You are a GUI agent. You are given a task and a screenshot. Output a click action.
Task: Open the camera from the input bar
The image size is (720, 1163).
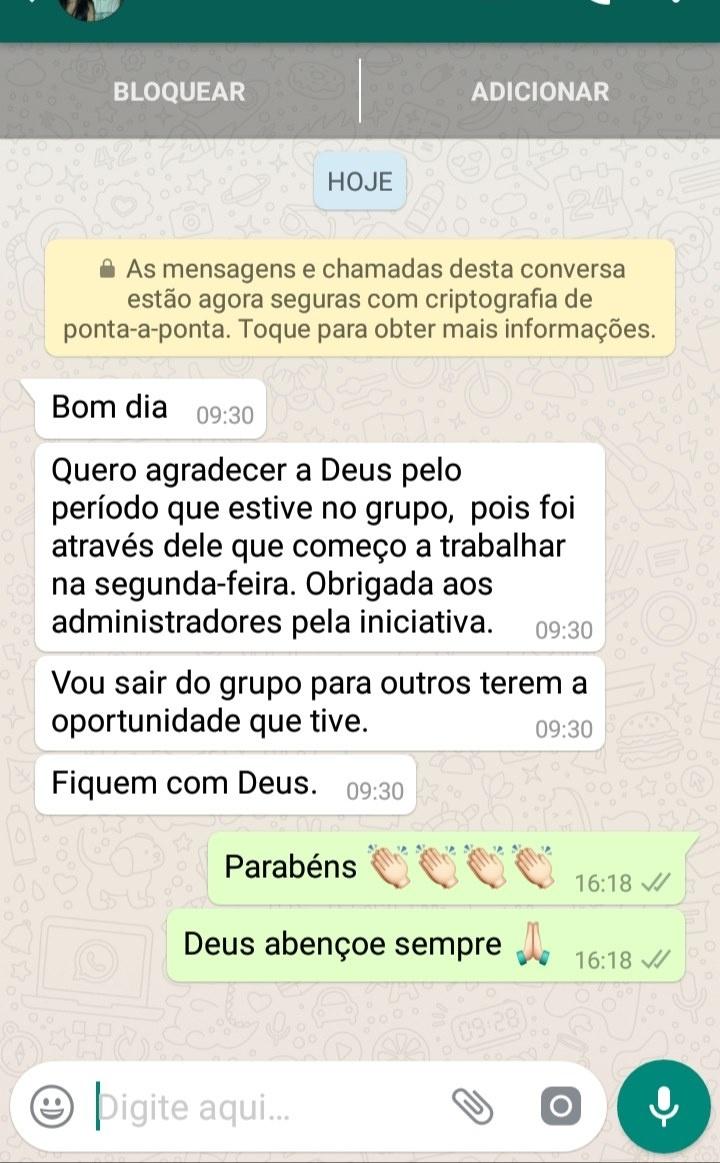[560, 1106]
